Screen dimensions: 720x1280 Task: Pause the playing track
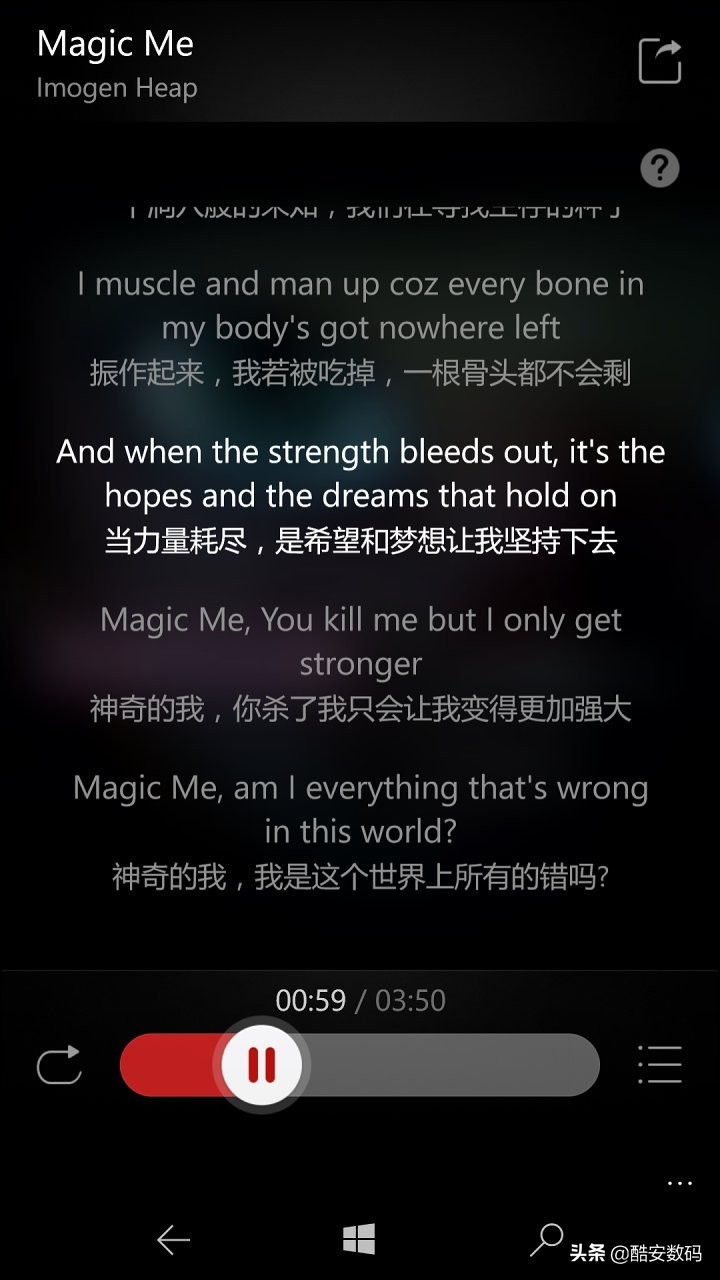pos(261,1065)
